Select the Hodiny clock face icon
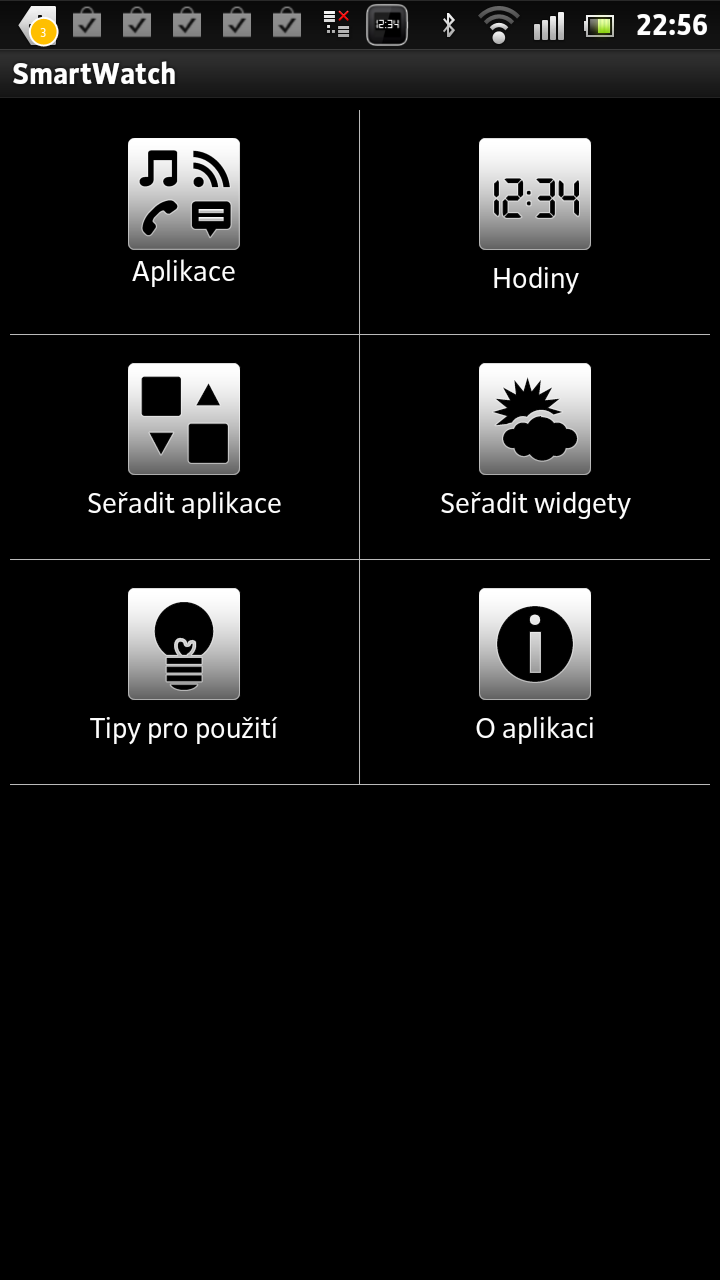 click(x=534, y=194)
